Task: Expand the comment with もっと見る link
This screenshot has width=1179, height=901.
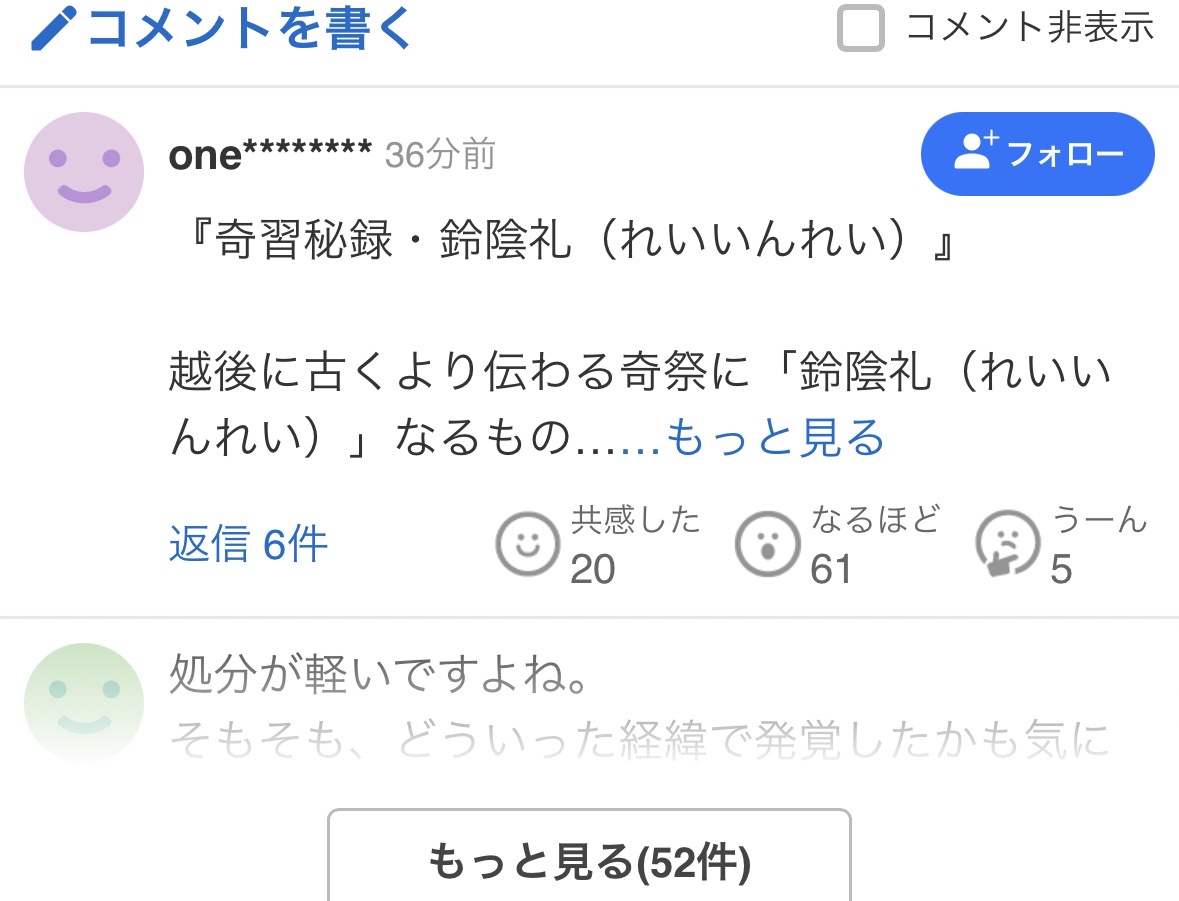Action: coord(775,437)
